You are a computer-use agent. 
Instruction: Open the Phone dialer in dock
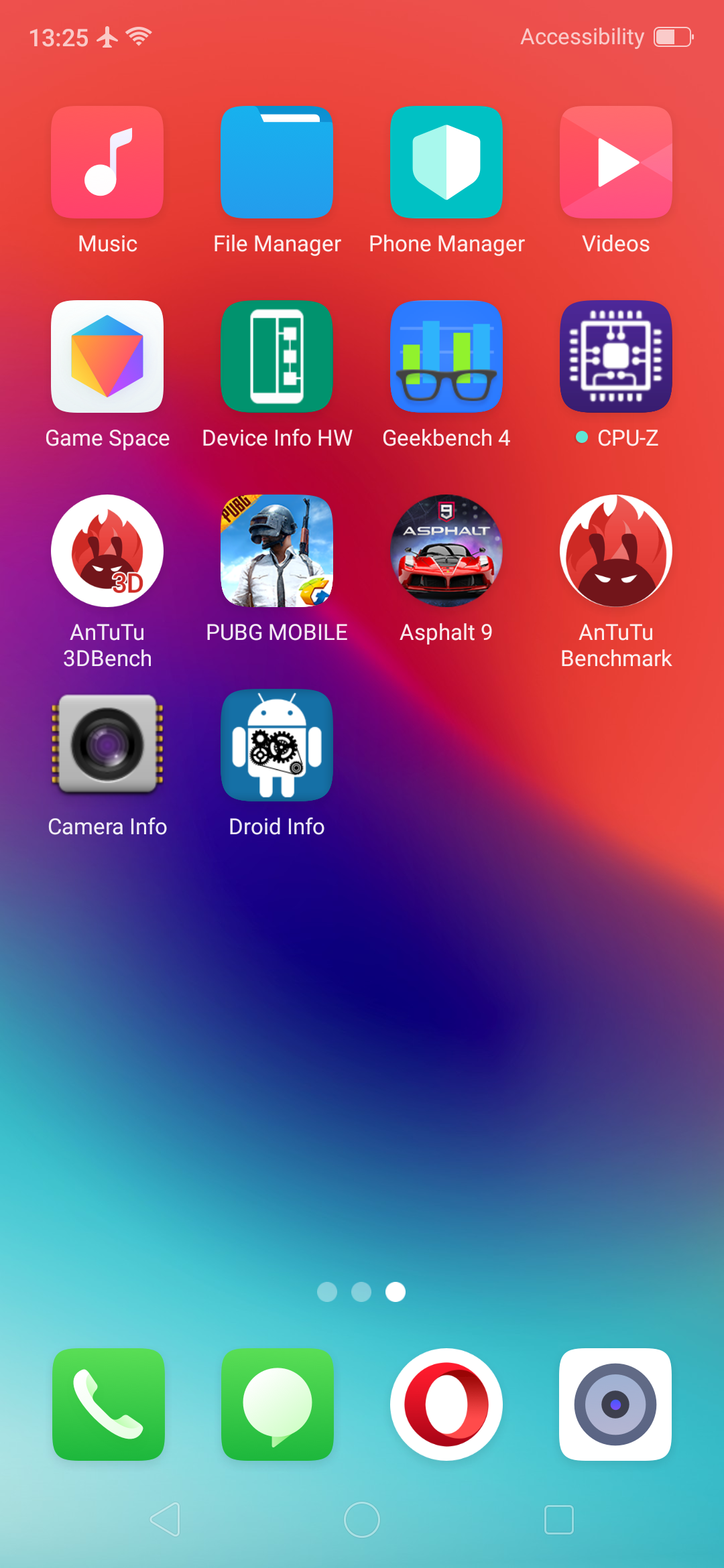pyautogui.click(x=109, y=1404)
